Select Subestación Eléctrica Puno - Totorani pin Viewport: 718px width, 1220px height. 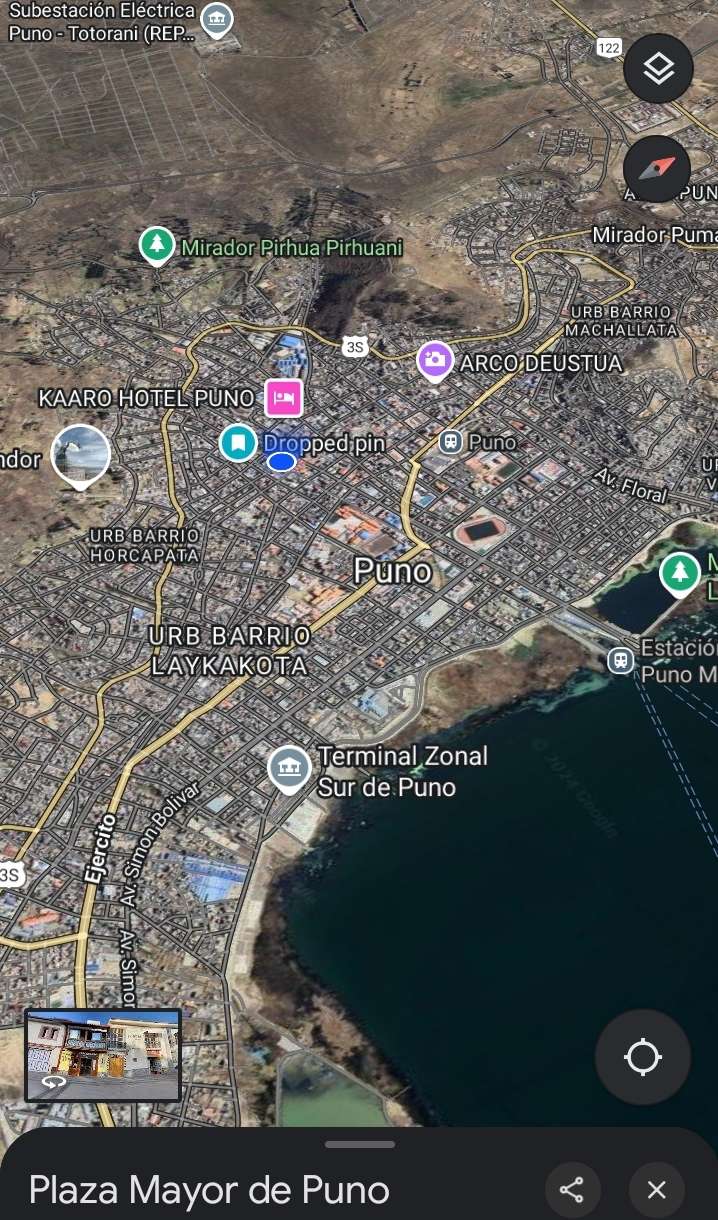216,19
